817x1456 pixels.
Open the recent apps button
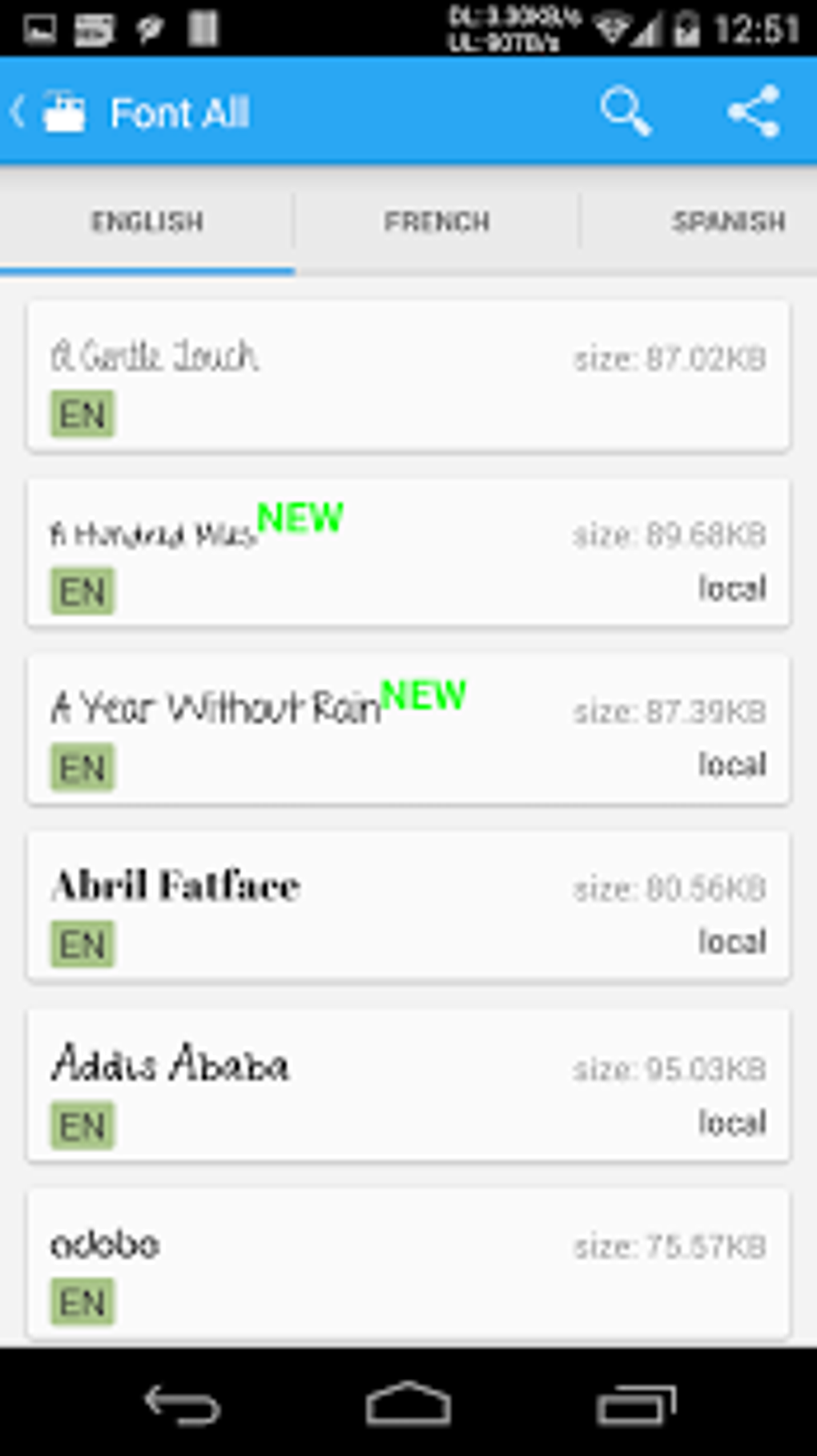point(636,1403)
